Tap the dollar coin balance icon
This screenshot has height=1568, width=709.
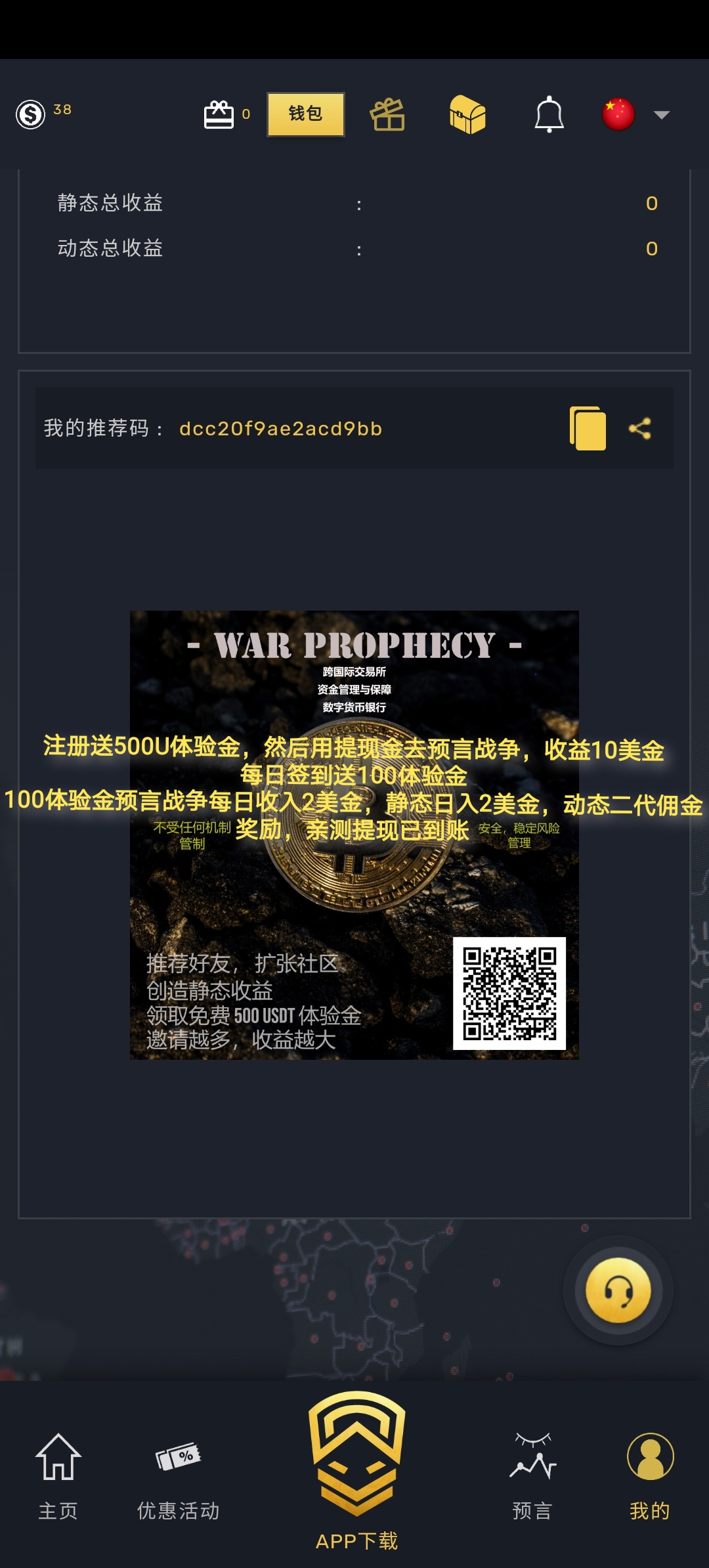click(30, 115)
